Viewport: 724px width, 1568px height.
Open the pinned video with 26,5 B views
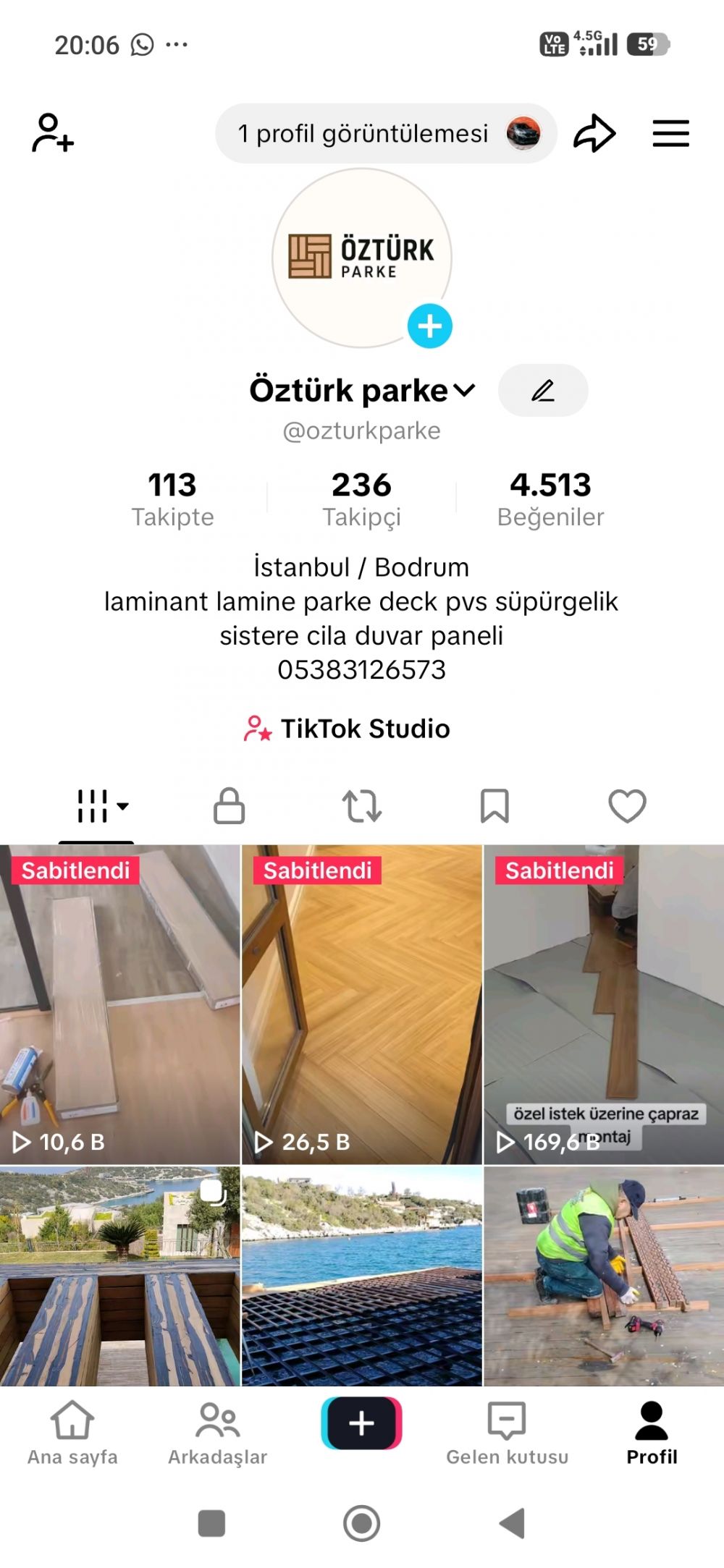coord(361,1004)
